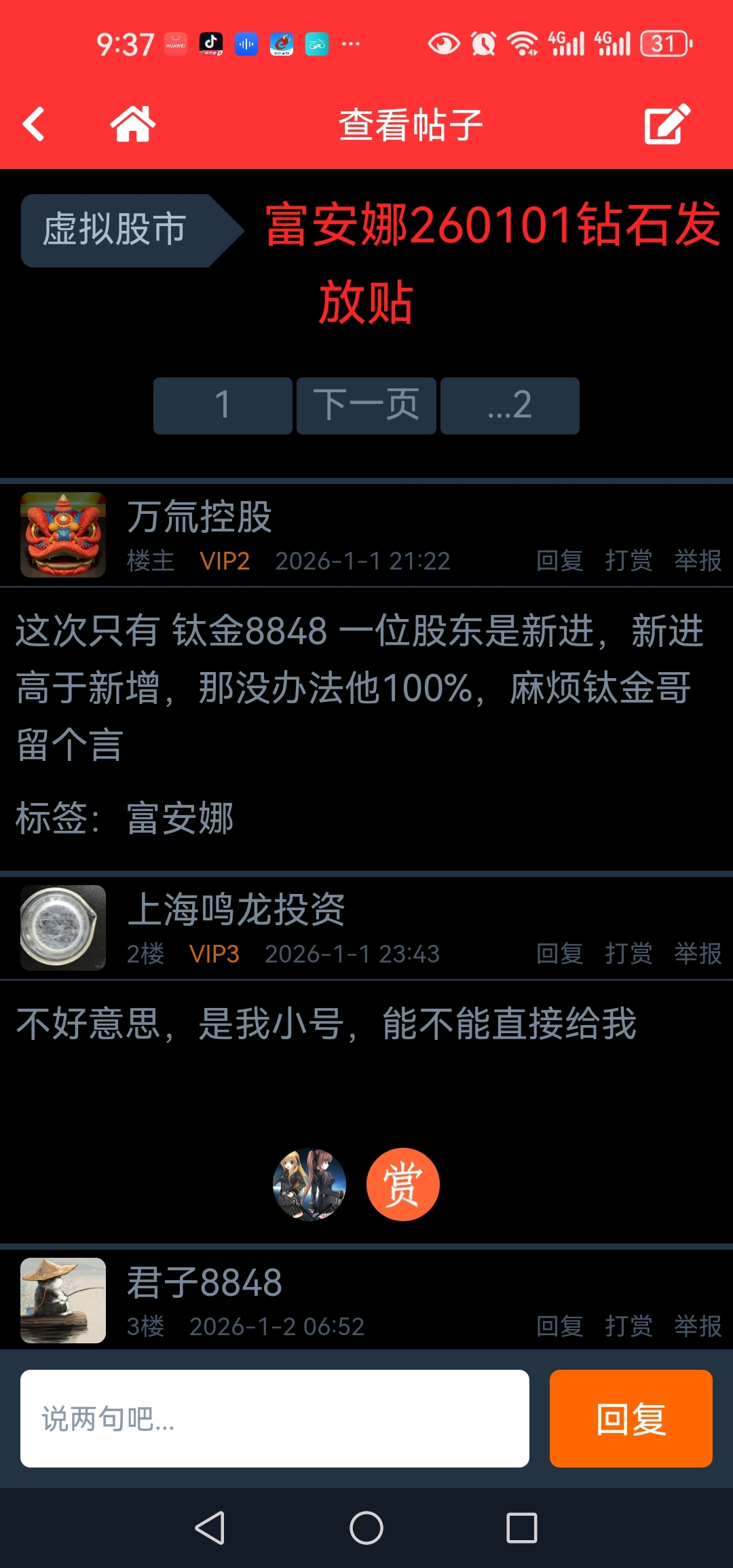This screenshot has height=1568, width=733.
Task: Reply to 君子8848's 3楼 post
Action: tap(559, 1326)
